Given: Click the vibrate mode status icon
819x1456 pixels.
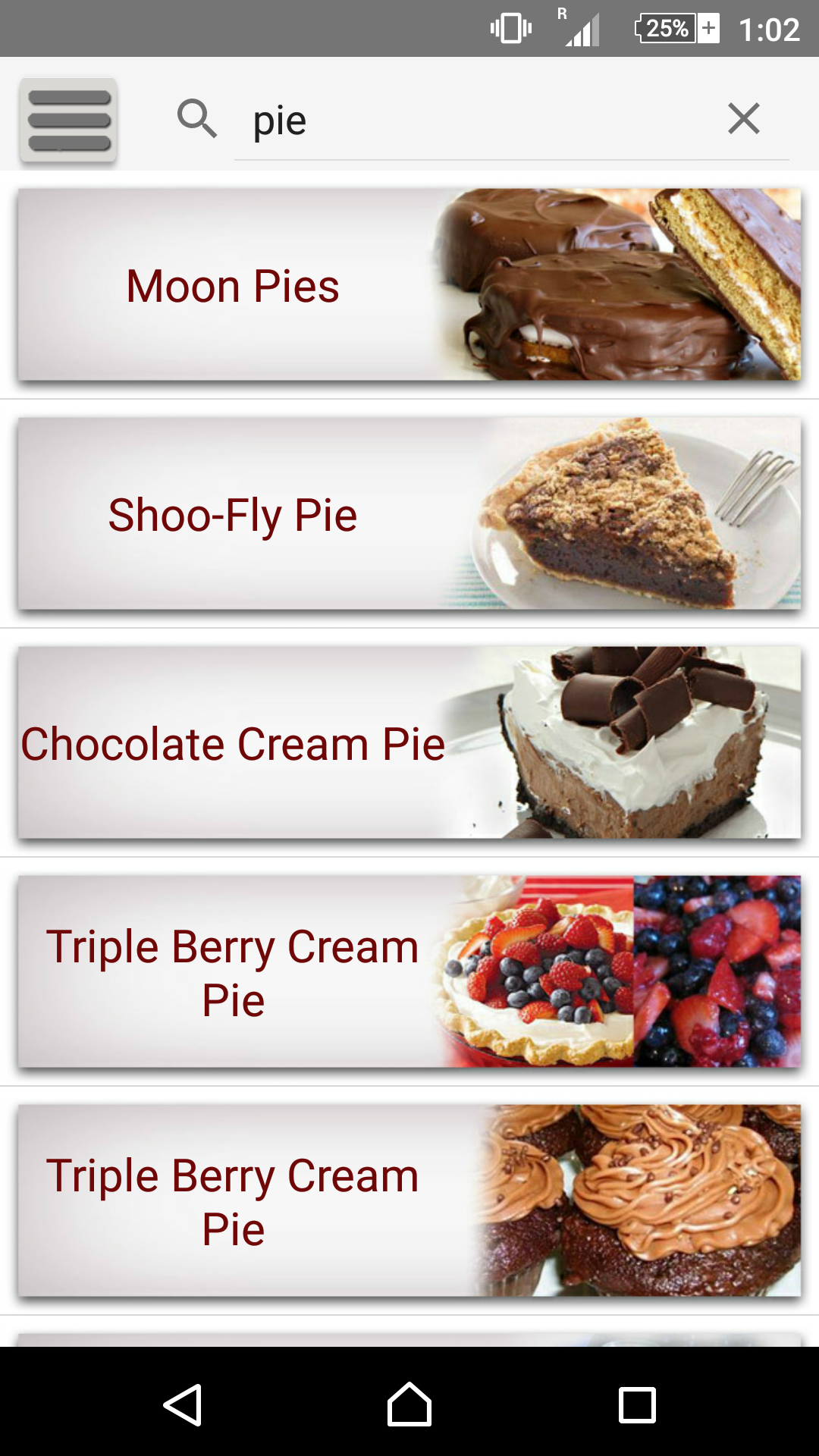Looking at the screenshot, I should click(x=510, y=27).
